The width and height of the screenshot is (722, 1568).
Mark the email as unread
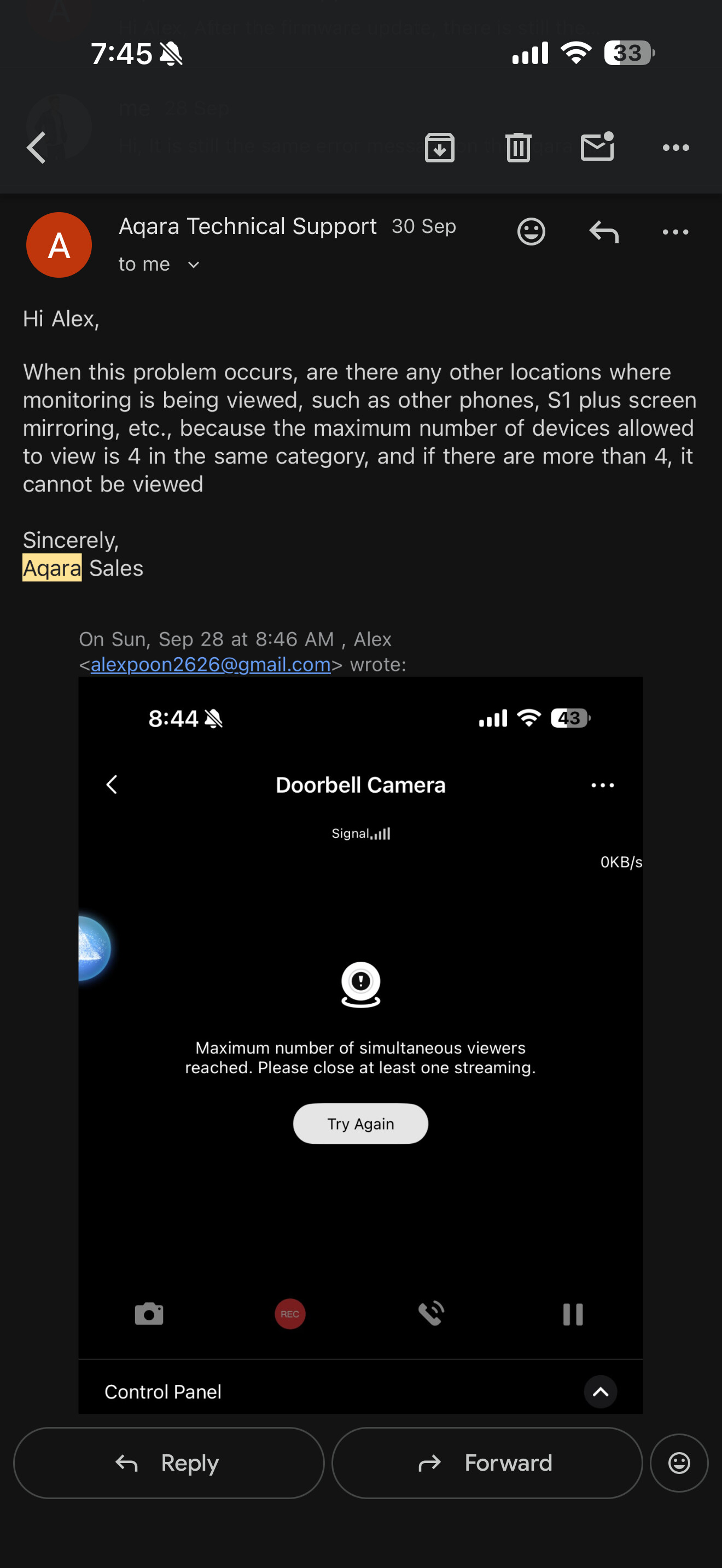tap(597, 147)
